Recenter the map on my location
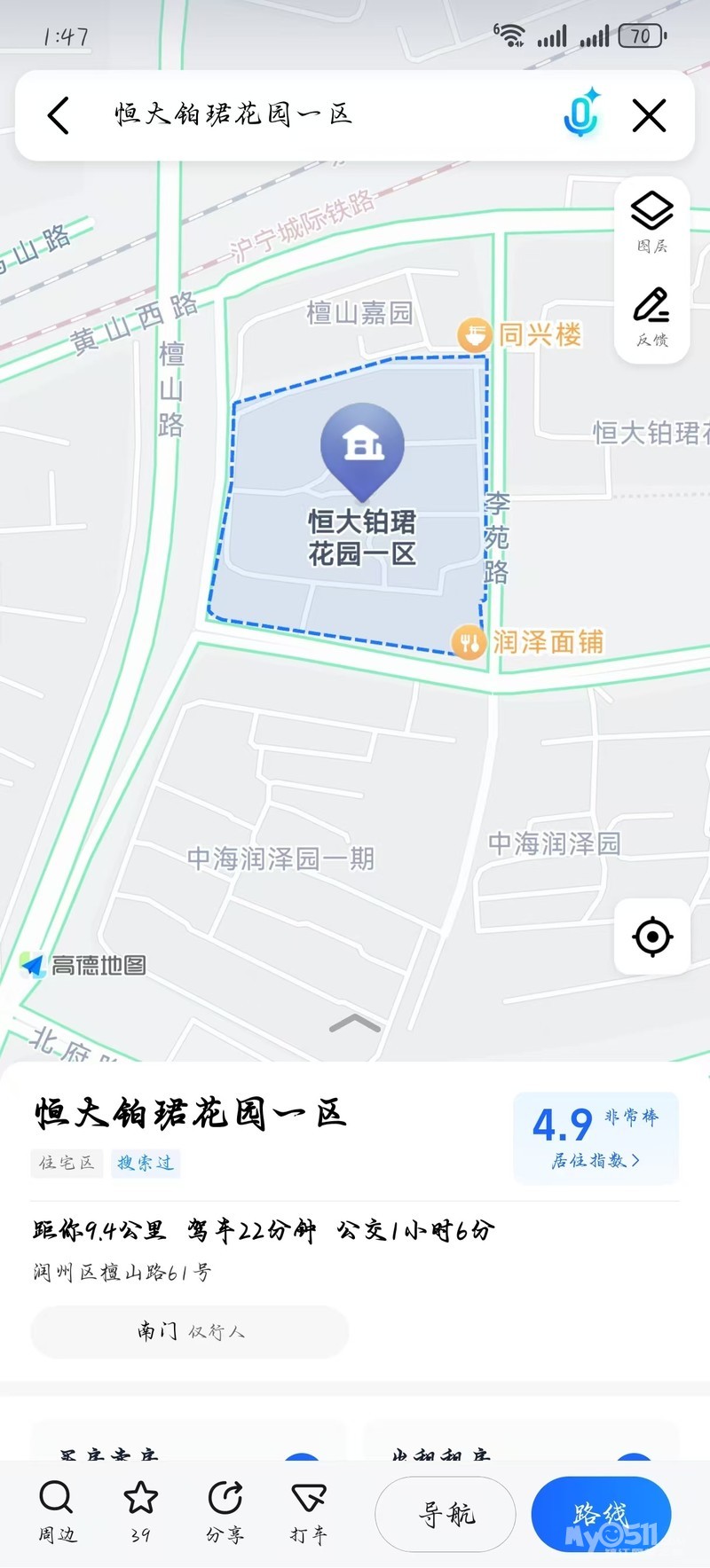The height and width of the screenshot is (1568, 710). [652, 937]
